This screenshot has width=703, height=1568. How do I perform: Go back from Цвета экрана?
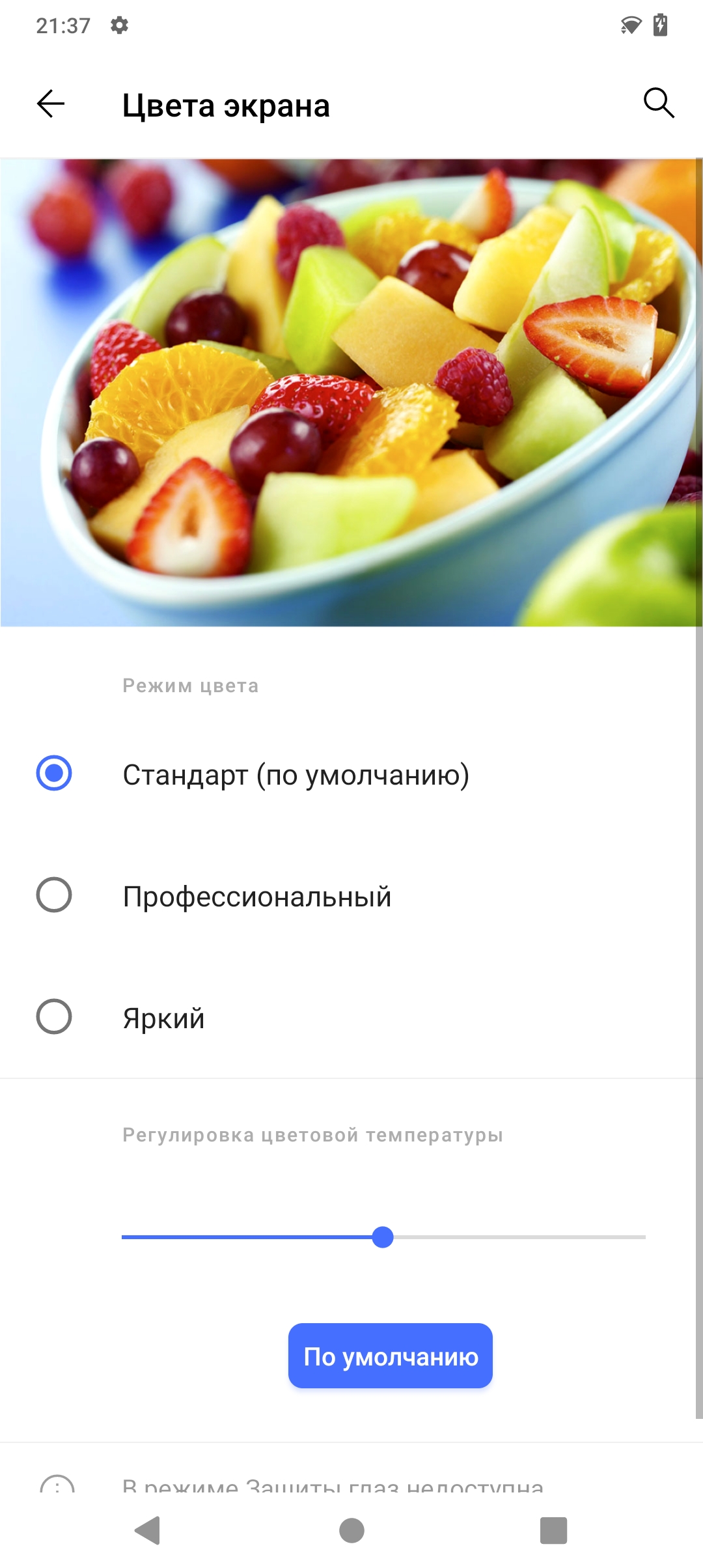(51, 104)
